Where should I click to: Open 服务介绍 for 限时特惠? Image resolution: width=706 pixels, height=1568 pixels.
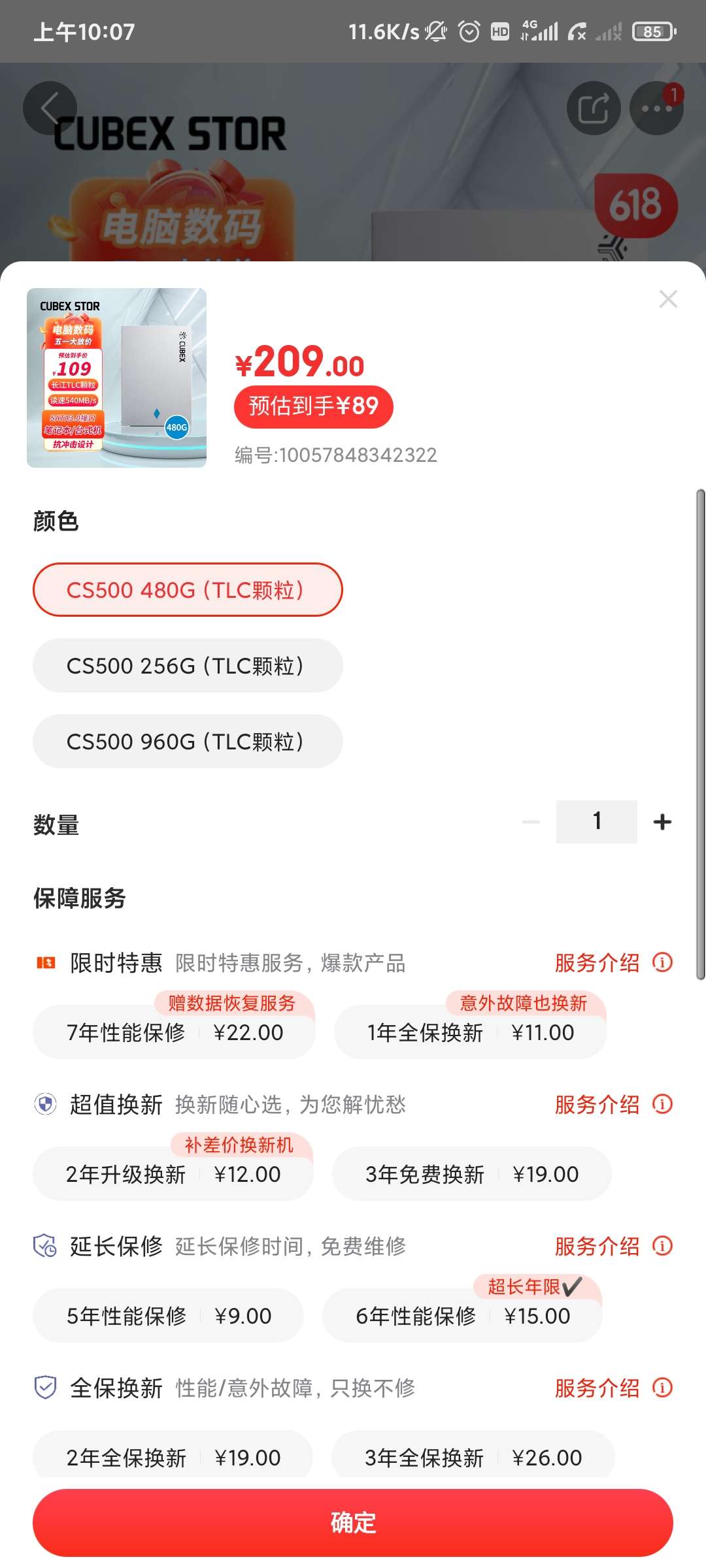pyautogui.click(x=613, y=963)
